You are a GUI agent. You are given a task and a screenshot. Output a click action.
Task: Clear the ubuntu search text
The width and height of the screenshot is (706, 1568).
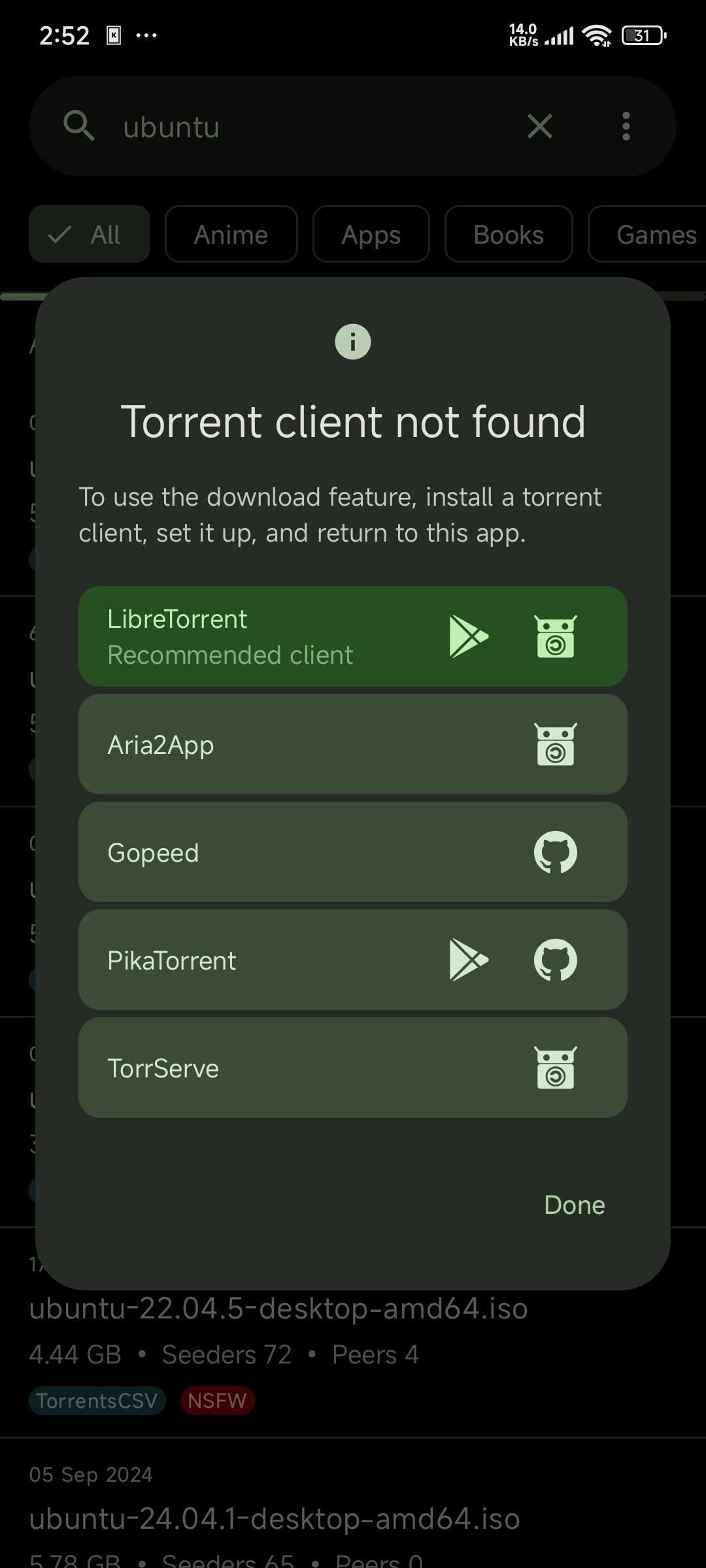[x=540, y=126]
